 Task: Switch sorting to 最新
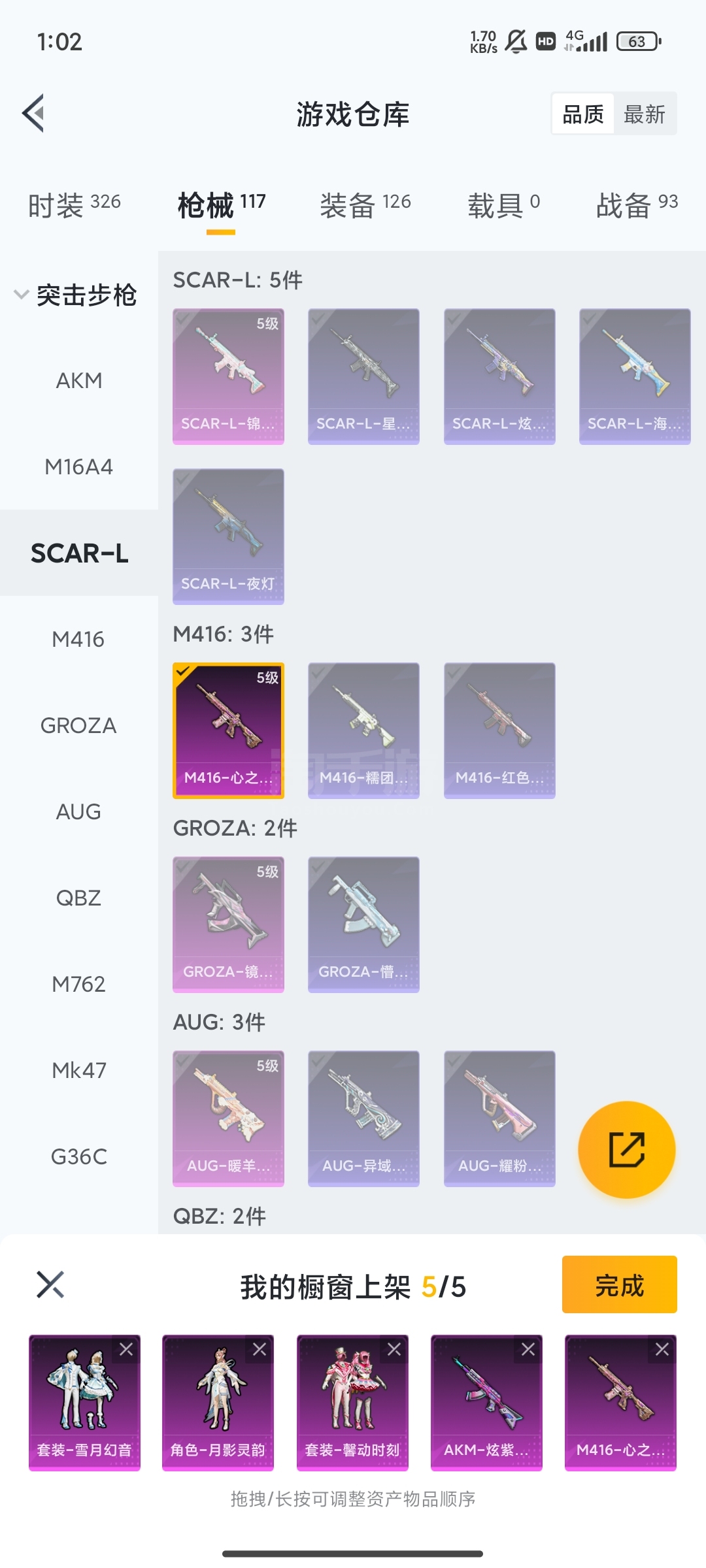pyautogui.click(x=645, y=114)
